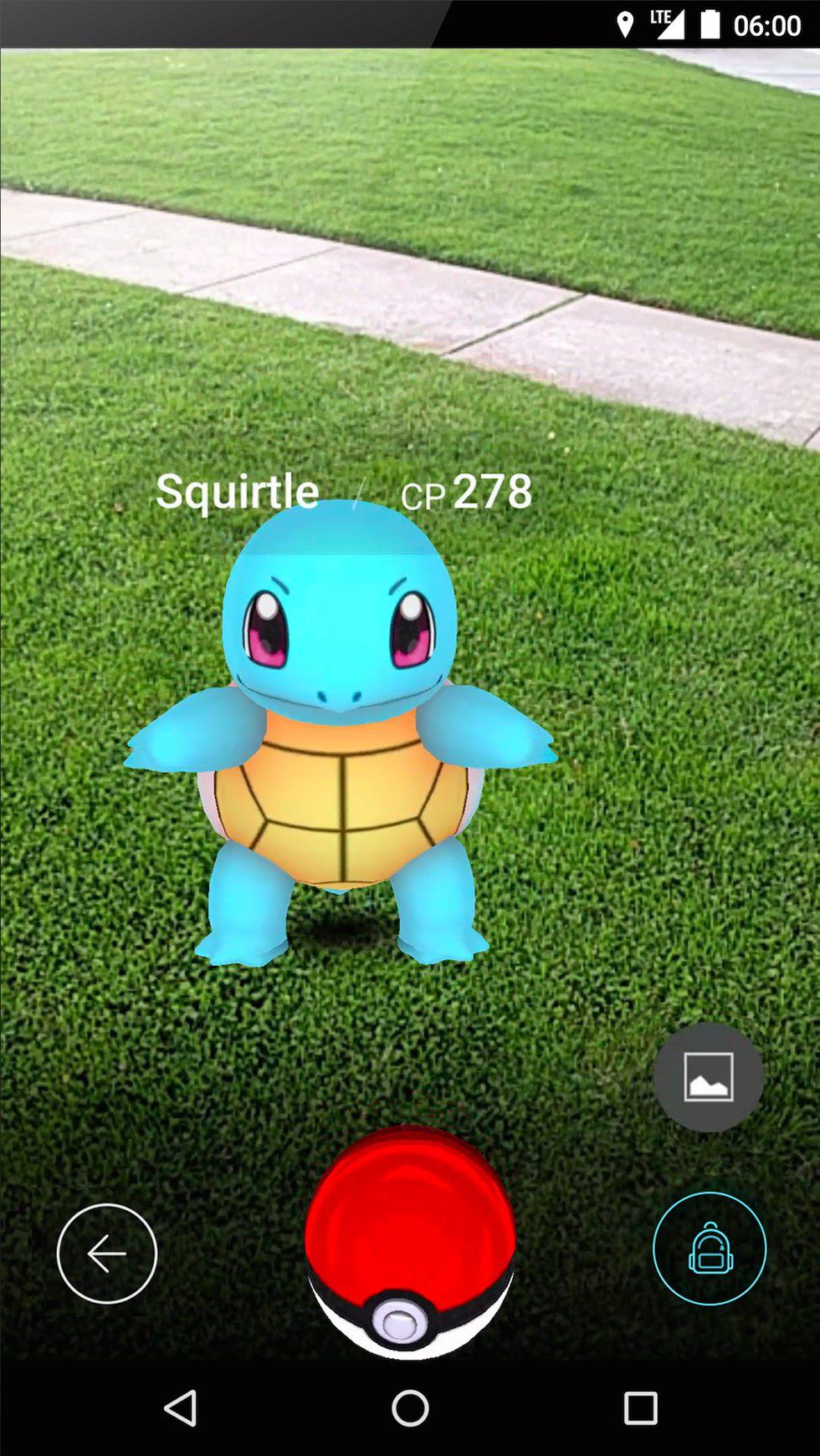
Task: Open the recent apps overview
Action: [x=640, y=1408]
